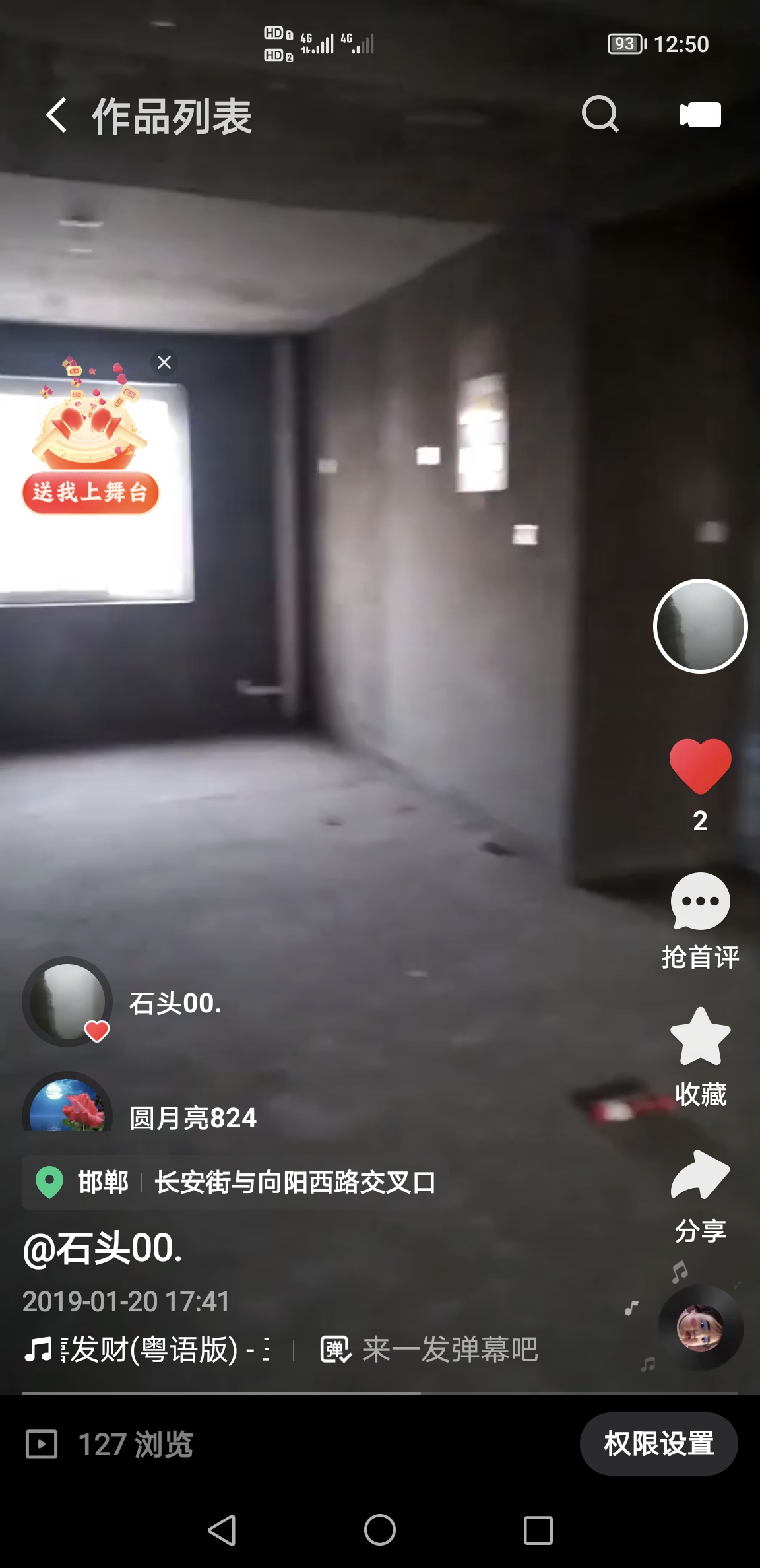The image size is (760, 1568).
Task: Go to the system home screen
Action: pyautogui.click(x=380, y=1530)
